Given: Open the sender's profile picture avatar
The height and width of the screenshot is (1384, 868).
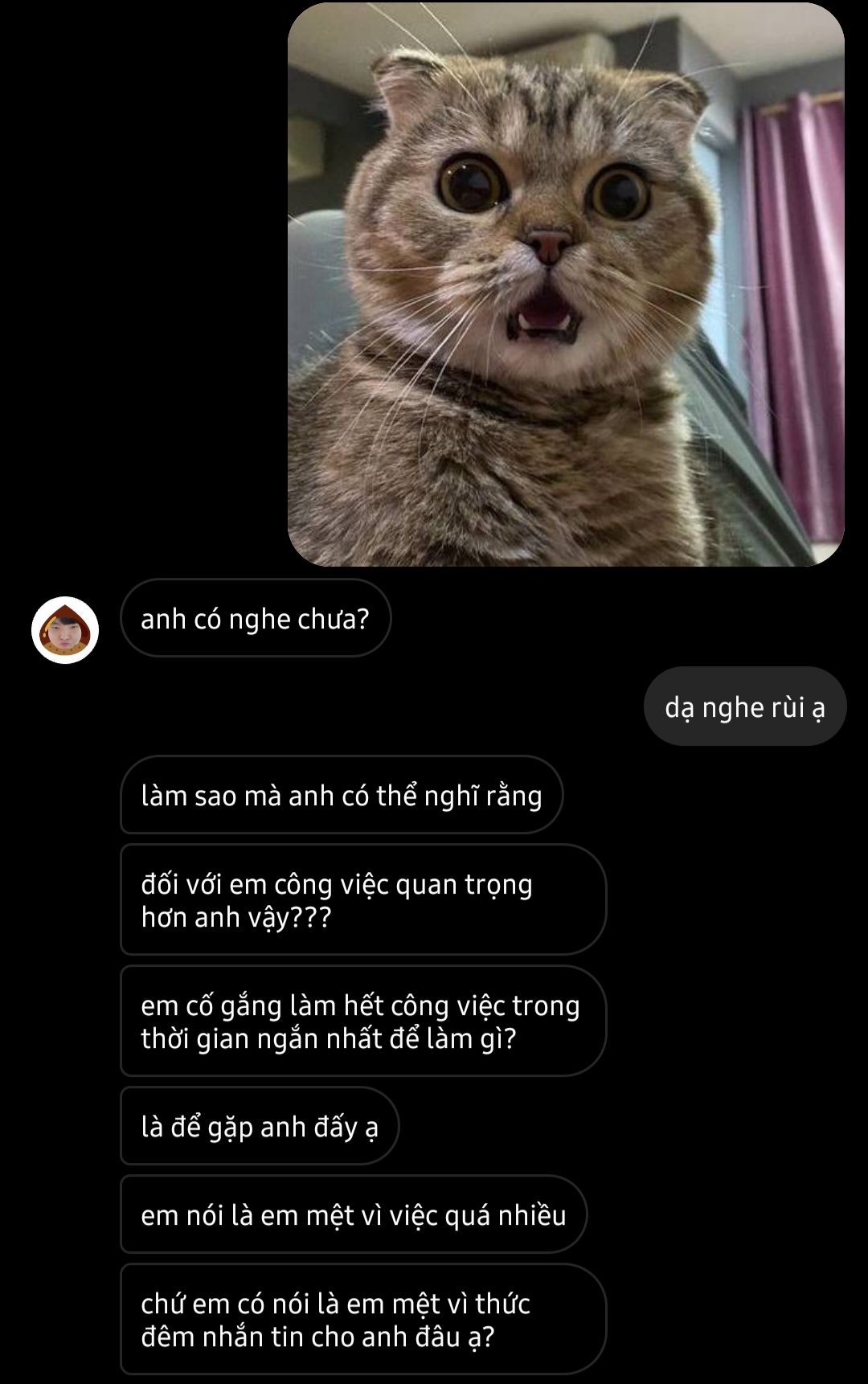Looking at the screenshot, I should [65, 630].
